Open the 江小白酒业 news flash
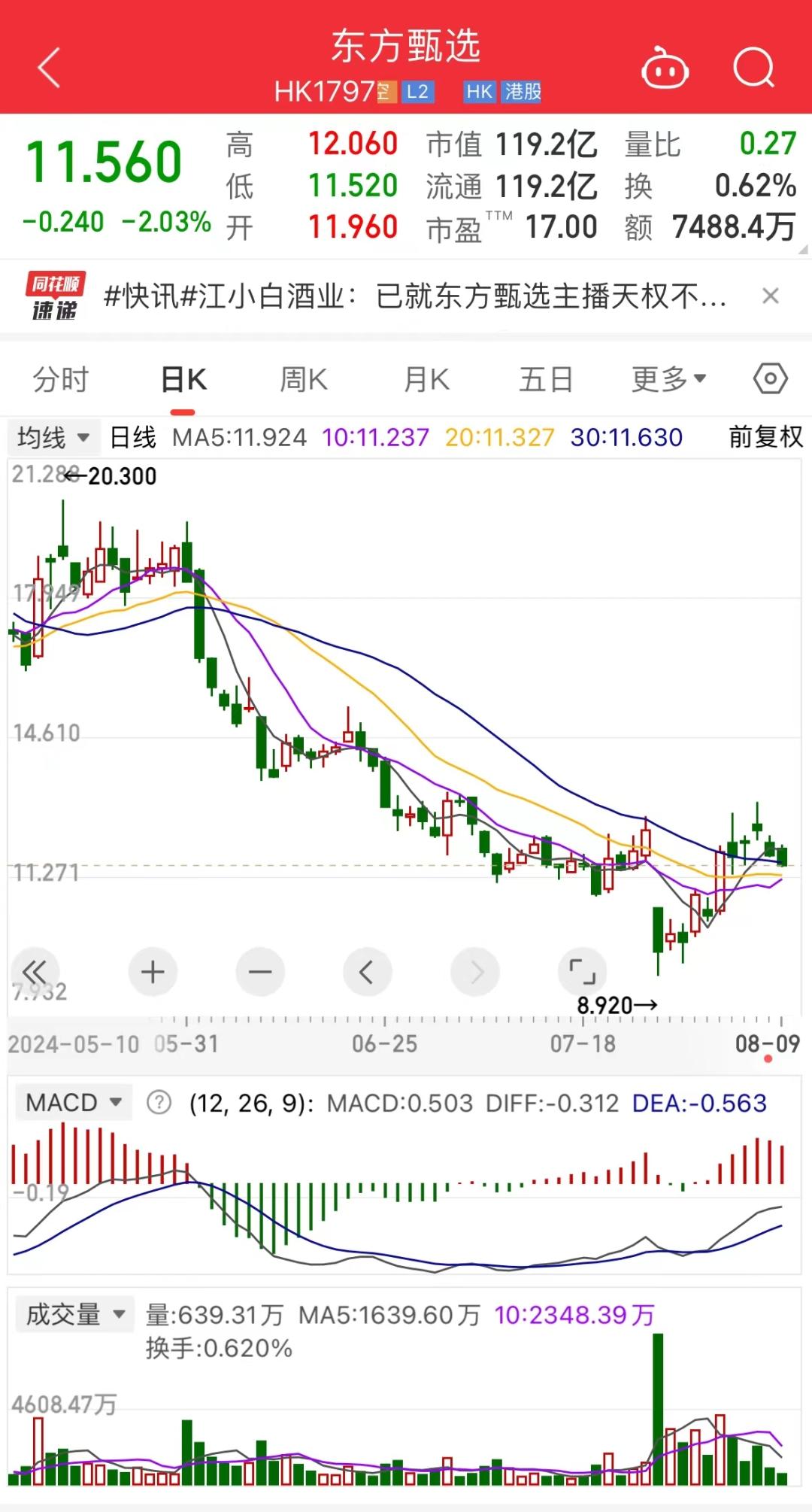Screen dimensions: 812x1512 click(415, 296)
